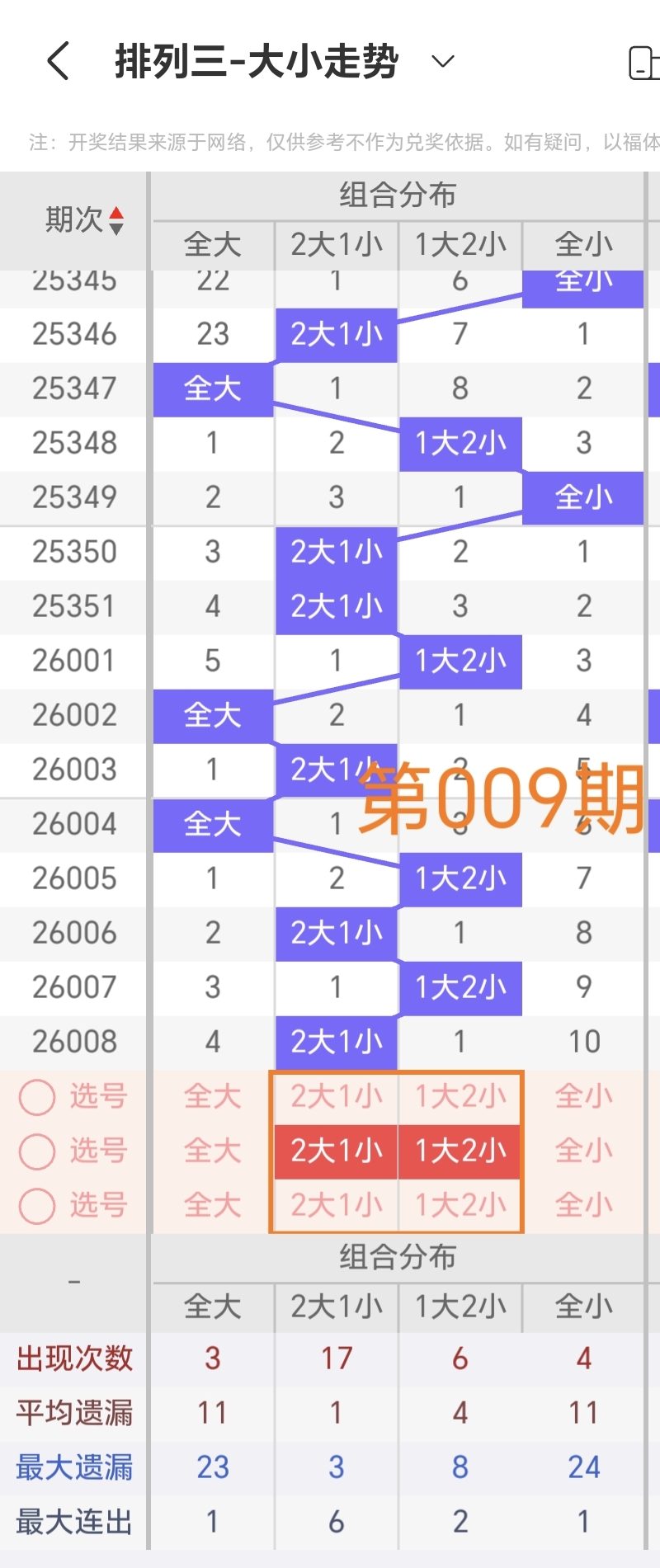Tap the back arrow to exit the trend chart
This screenshot has height=1568, width=660.
(56, 61)
